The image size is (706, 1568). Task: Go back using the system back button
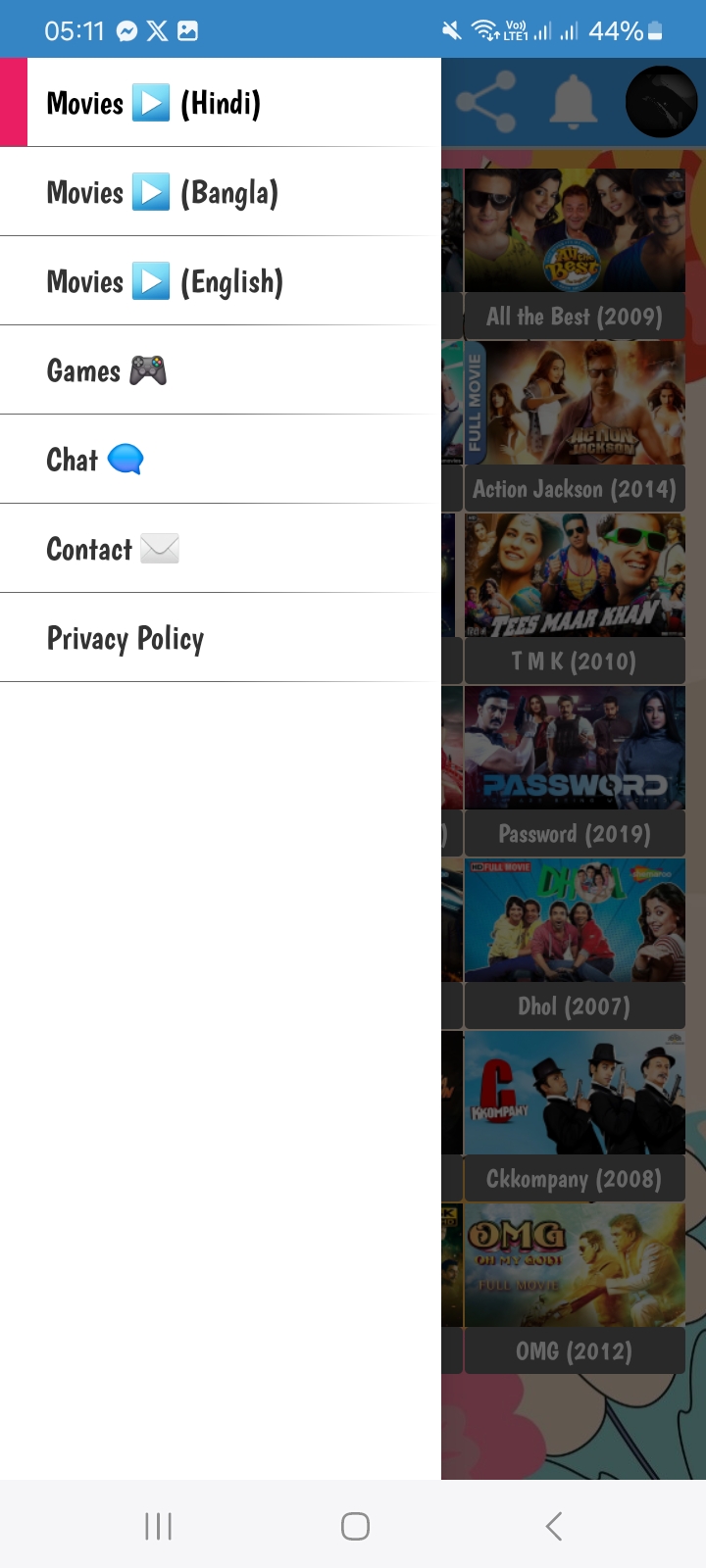coord(554,1526)
